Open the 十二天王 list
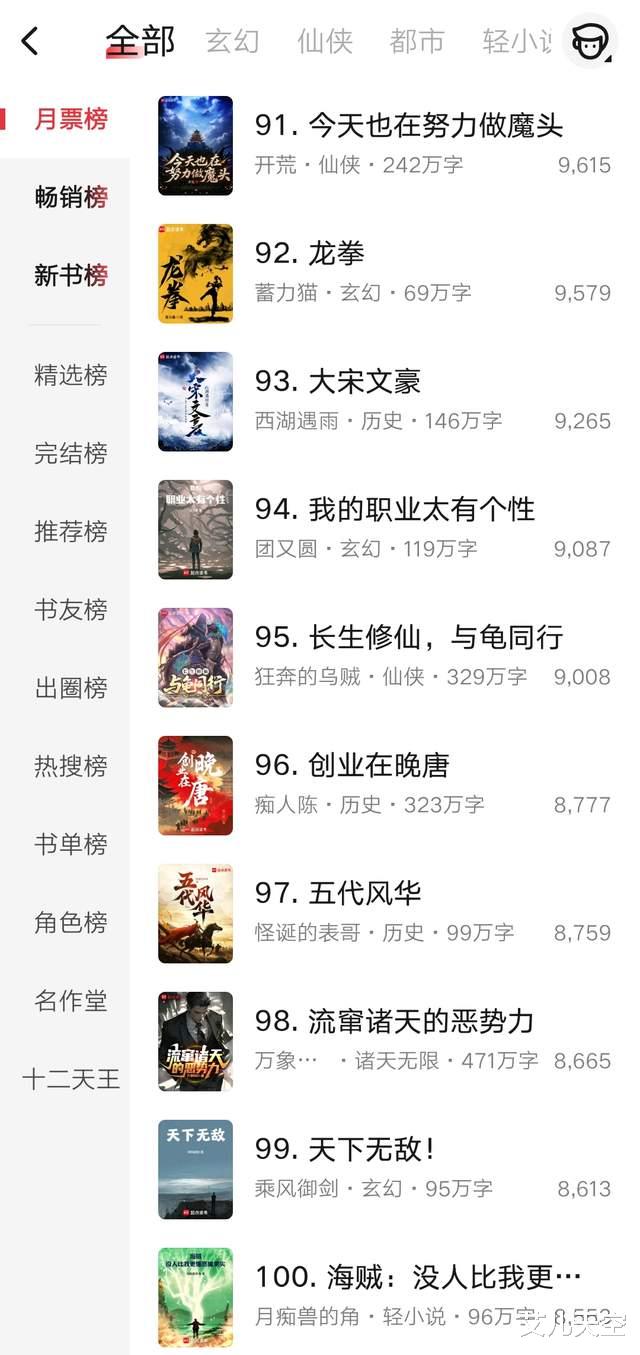The height and width of the screenshot is (1355, 640). click(x=70, y=1079)
